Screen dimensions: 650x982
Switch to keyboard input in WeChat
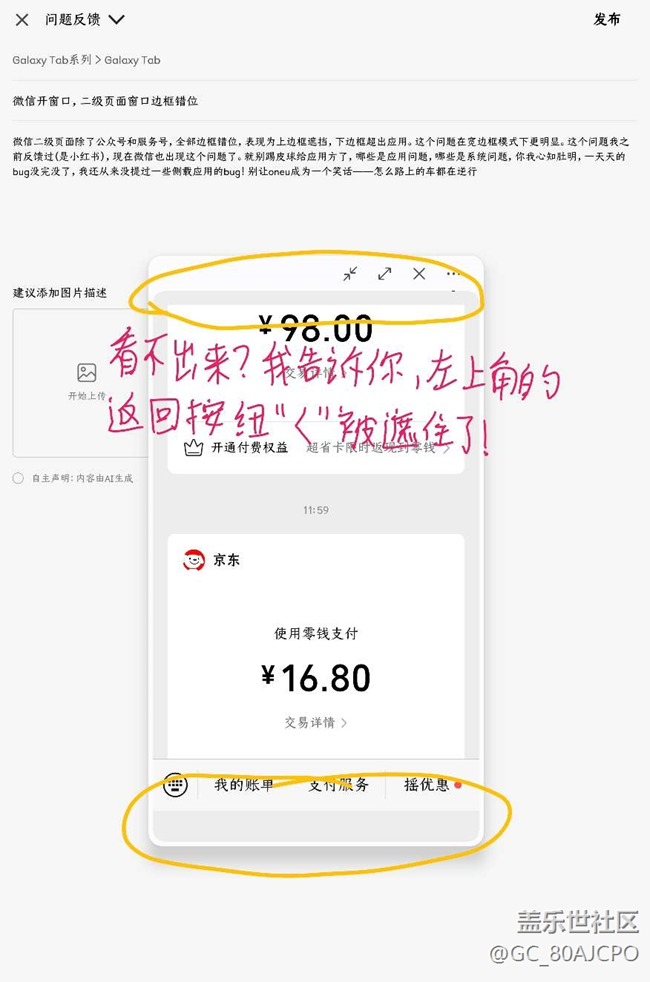click(x=176, y=785)
